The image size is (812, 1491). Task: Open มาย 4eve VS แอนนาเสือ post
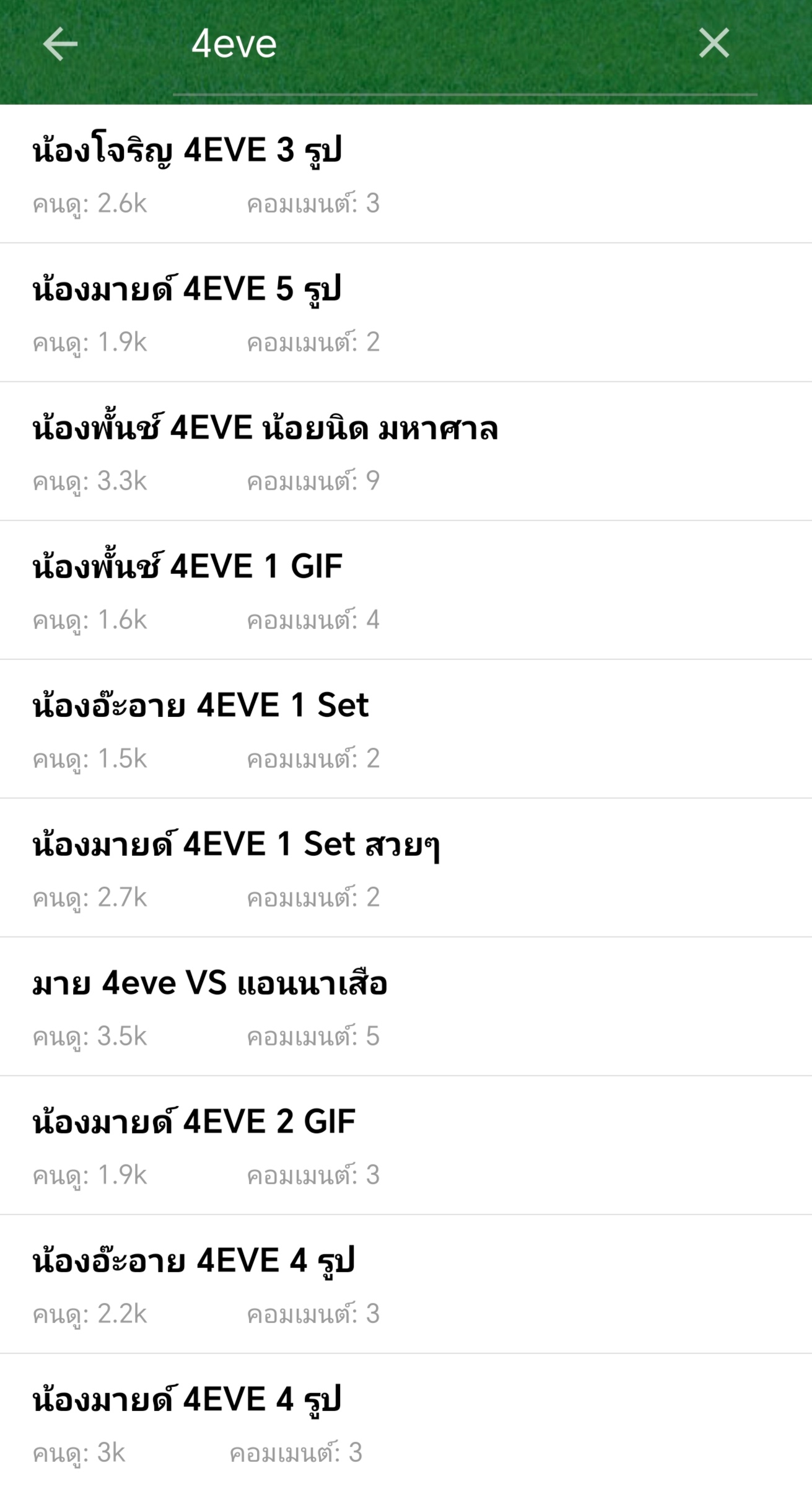406,1007
